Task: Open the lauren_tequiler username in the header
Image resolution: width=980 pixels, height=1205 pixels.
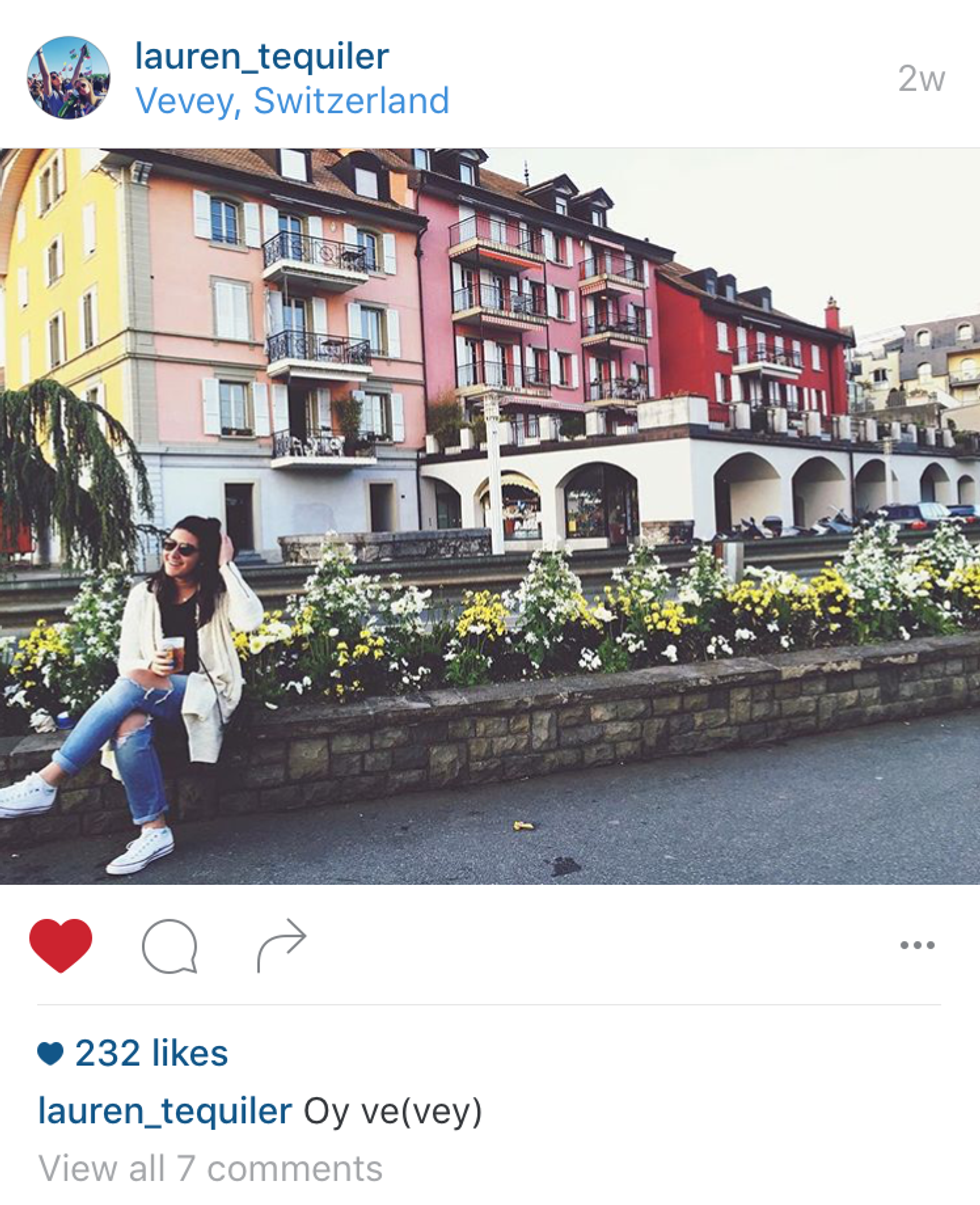Action: click(x=261, y=57)
